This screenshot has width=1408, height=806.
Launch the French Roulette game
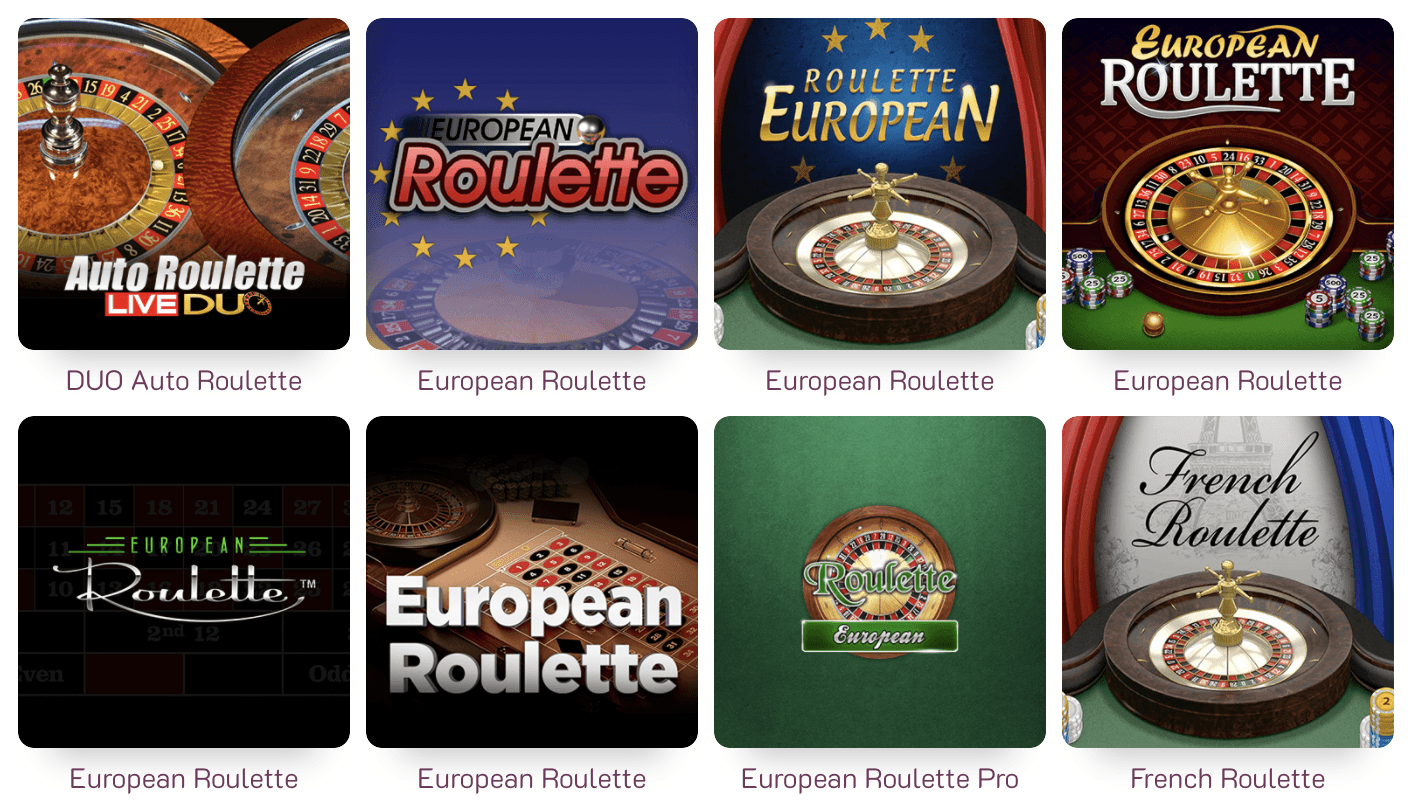(x=1227, y=582)
